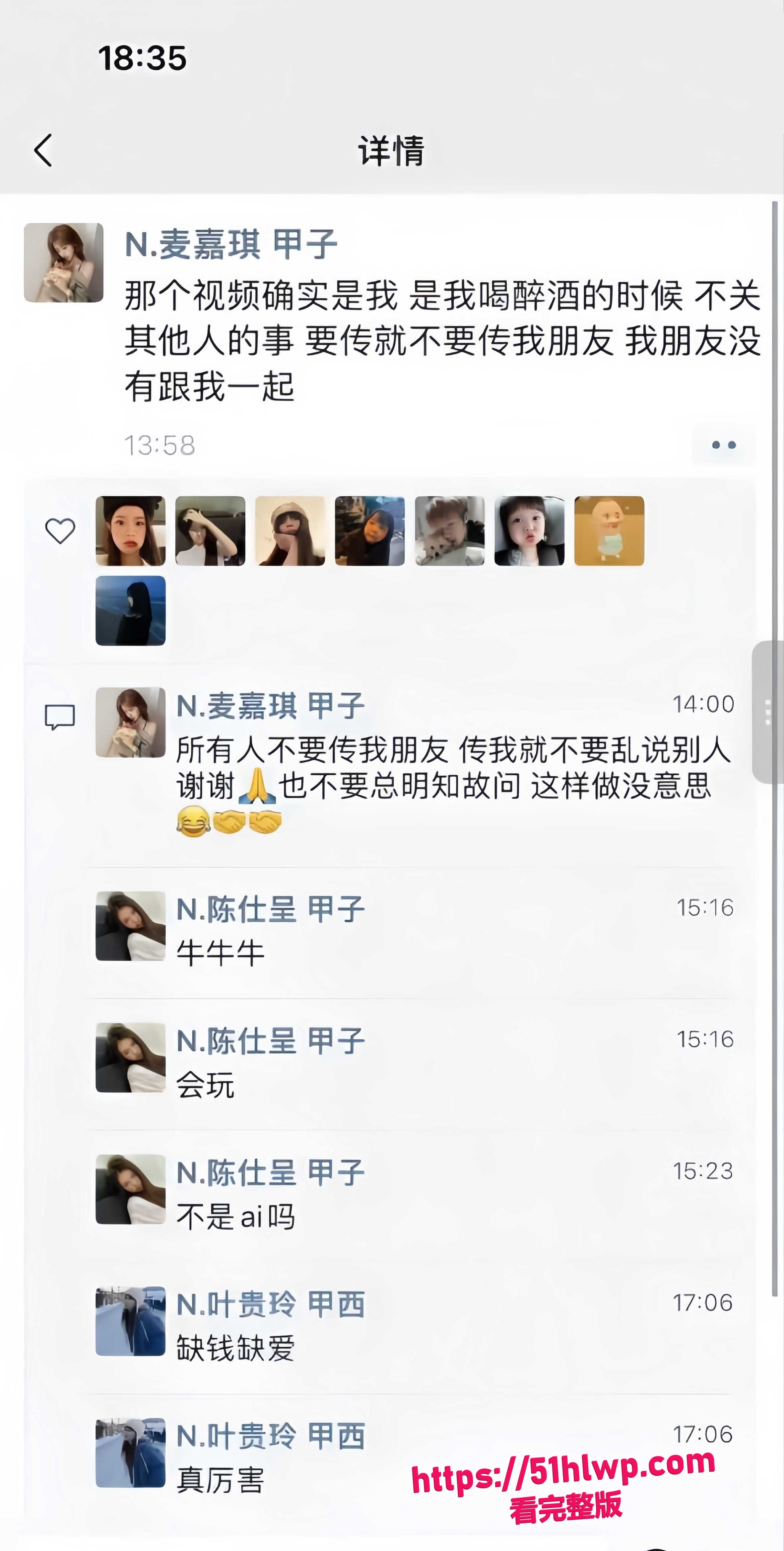Open N.叶贵玲's avatar beside the 缺钱缺爱 comment
784x1551 pixels.
(131, 1322)
